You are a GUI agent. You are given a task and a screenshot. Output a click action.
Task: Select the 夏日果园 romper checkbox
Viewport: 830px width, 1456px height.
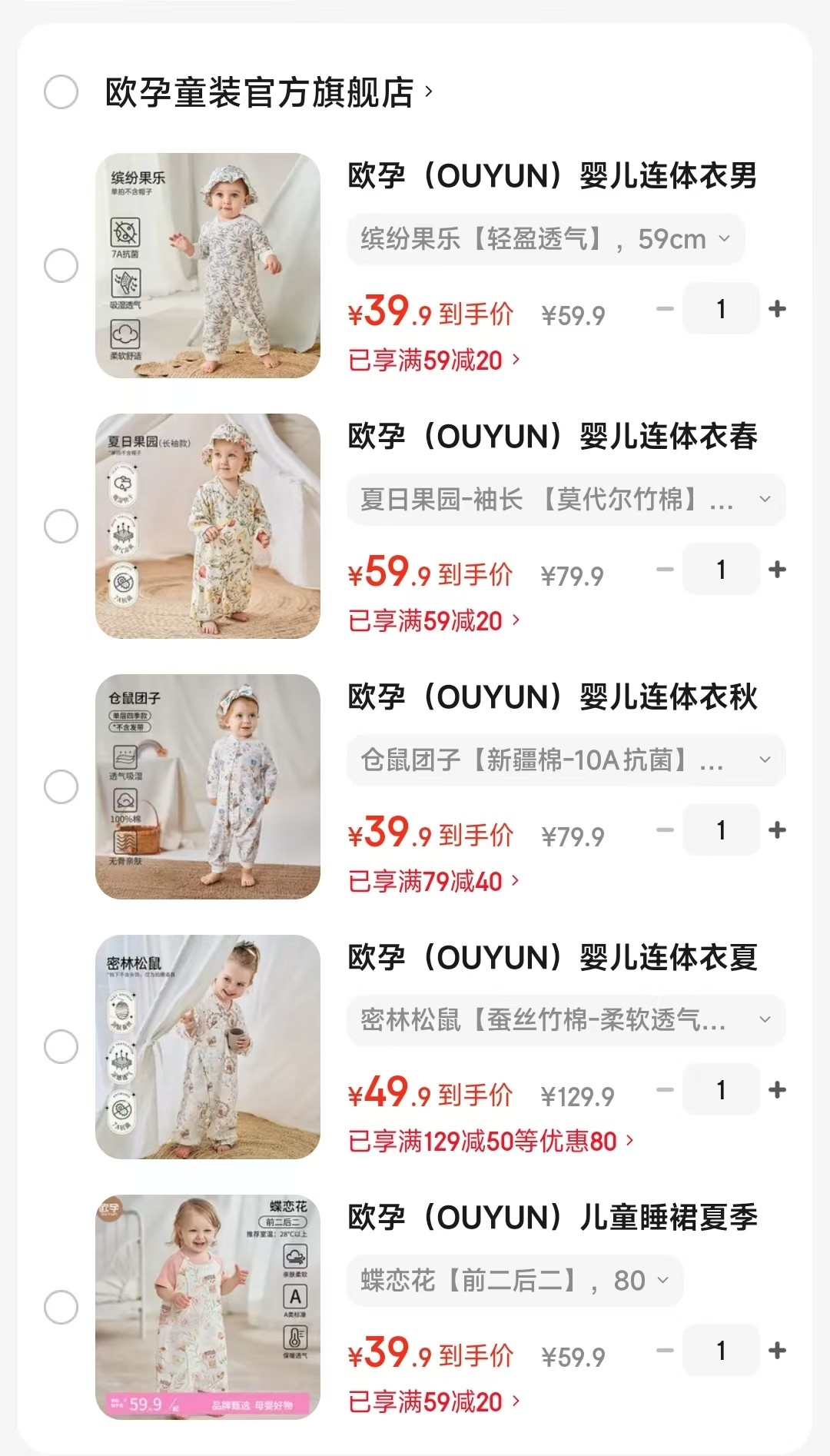pos(61,527)
